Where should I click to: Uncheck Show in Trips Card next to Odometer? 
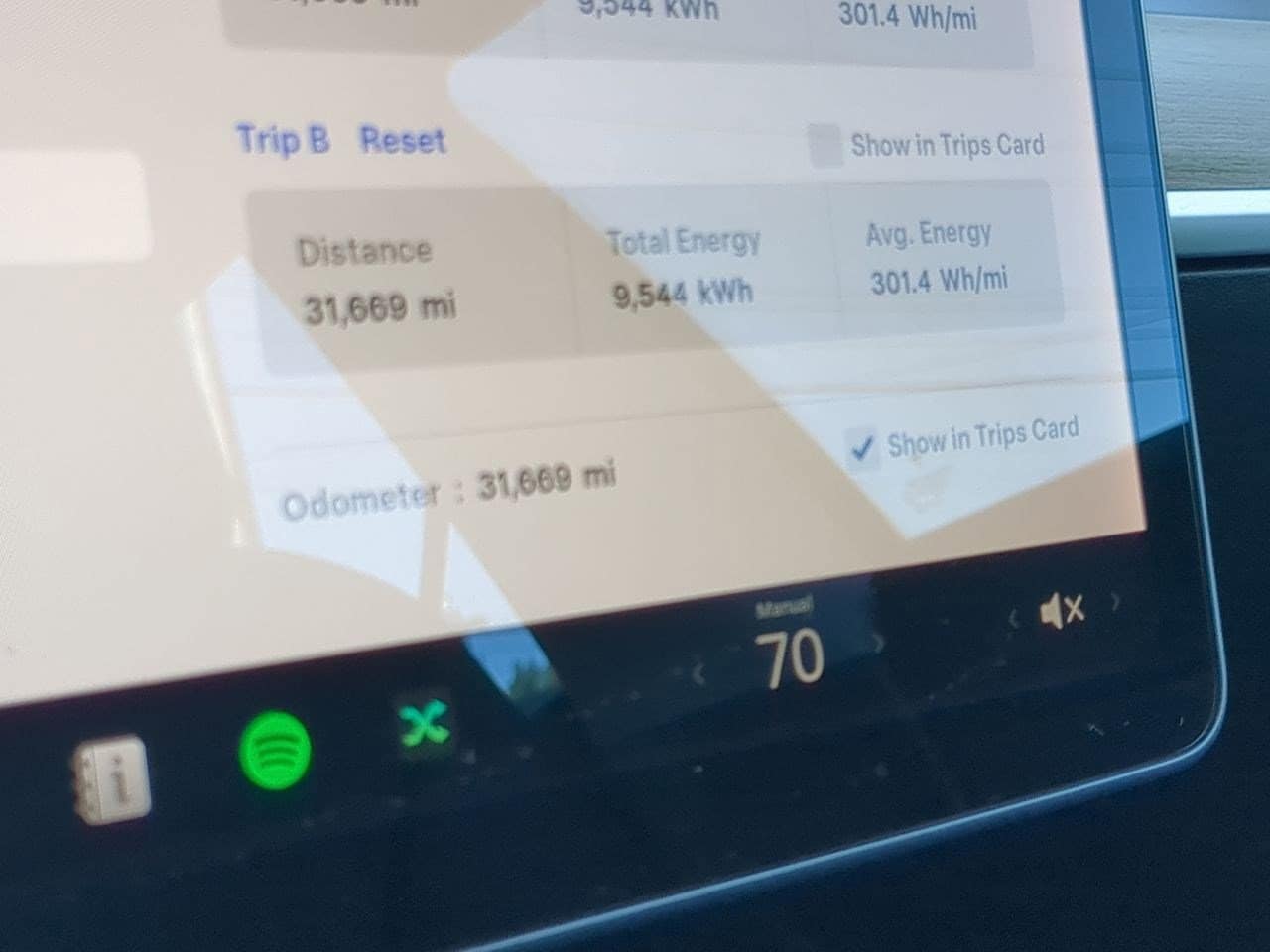863,449
